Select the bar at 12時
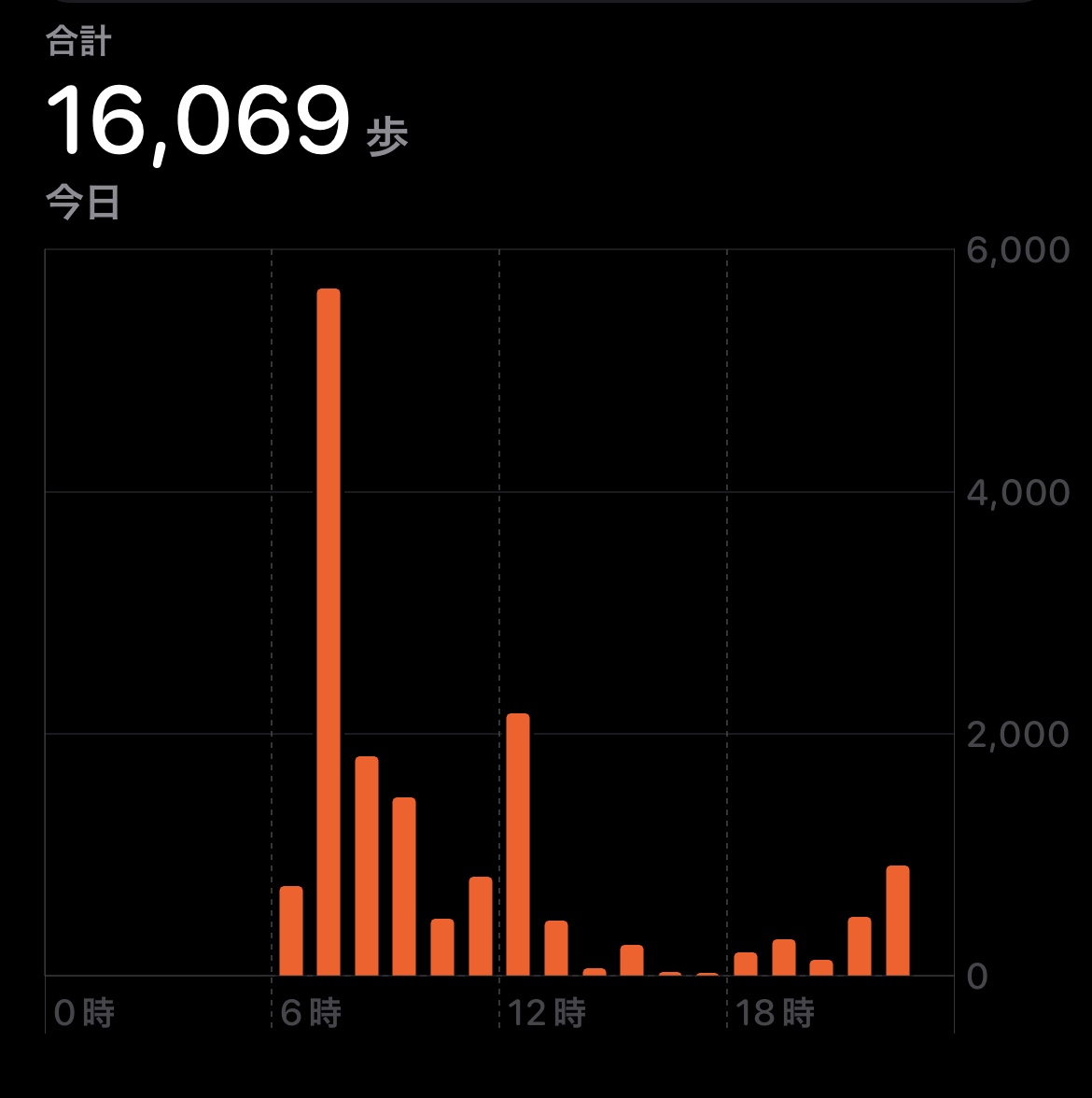 (518, 845)
